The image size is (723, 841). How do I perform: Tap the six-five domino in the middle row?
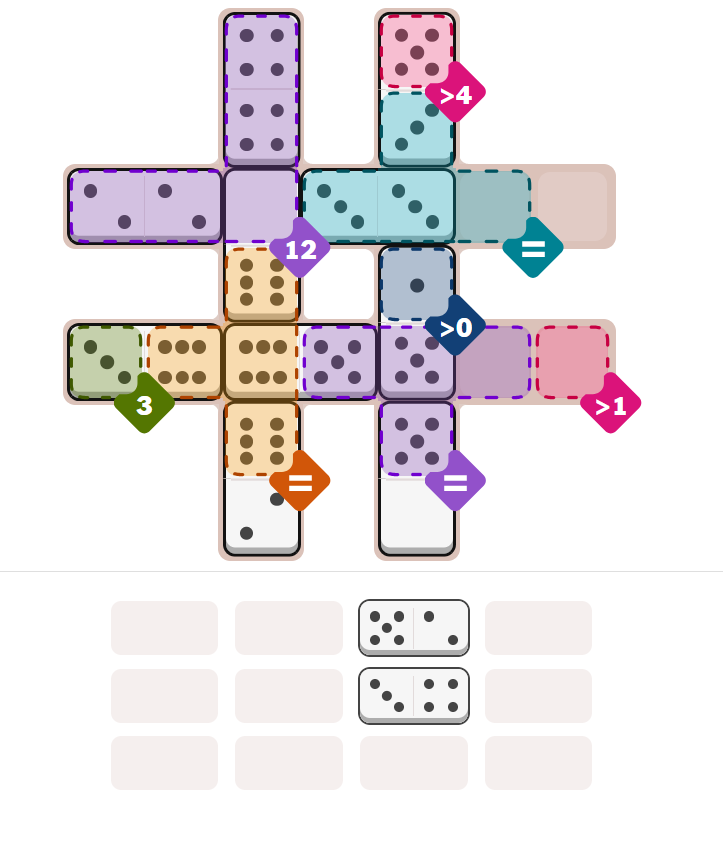(x=300, y=362)
